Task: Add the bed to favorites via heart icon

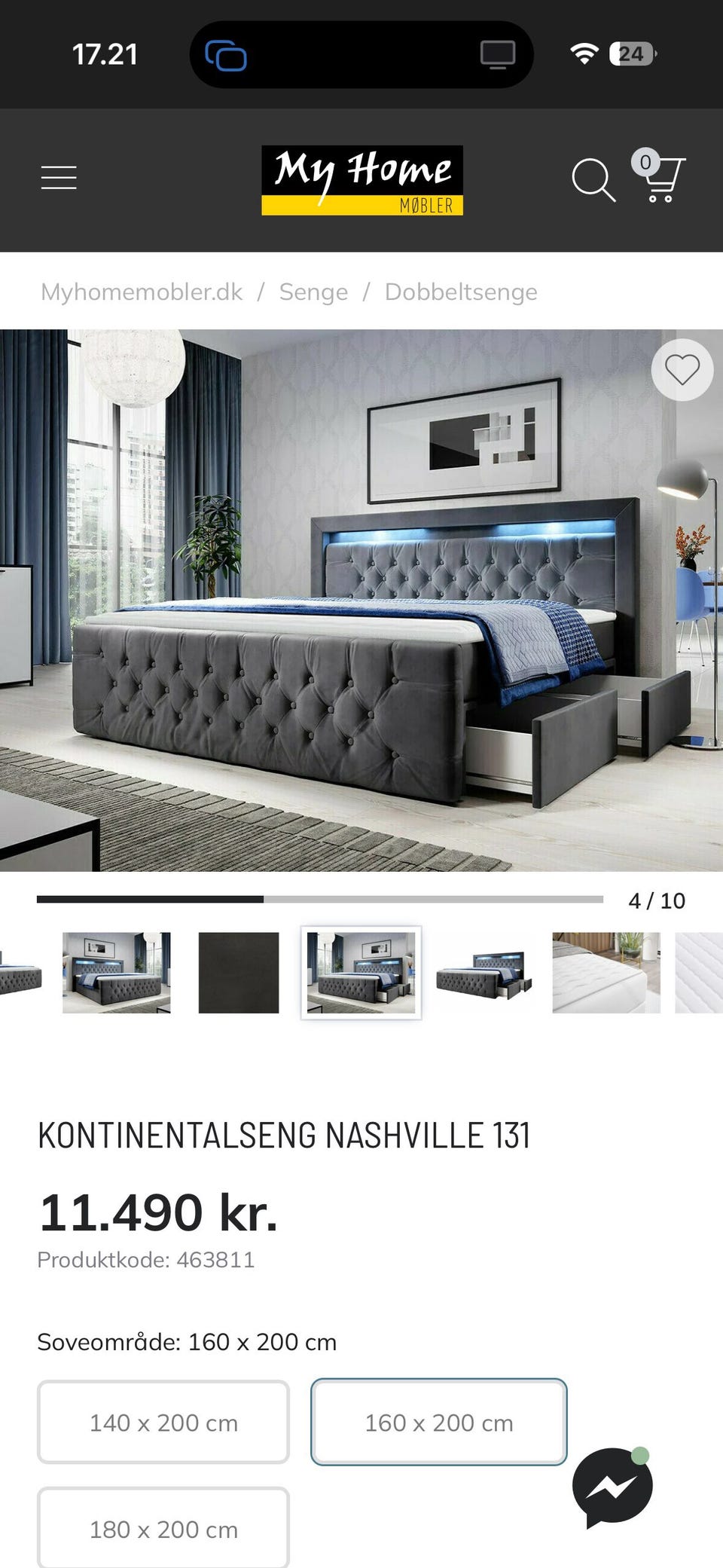Action: [682, 370]
